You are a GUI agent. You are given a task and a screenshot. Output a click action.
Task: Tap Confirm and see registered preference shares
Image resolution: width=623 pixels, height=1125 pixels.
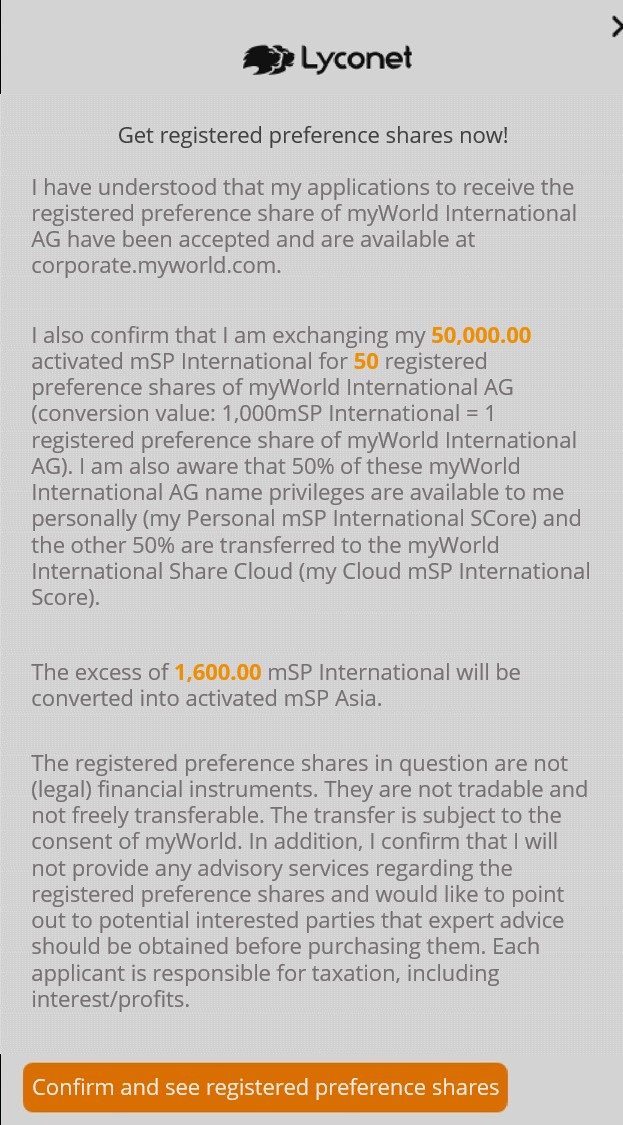click(266, 1087)
